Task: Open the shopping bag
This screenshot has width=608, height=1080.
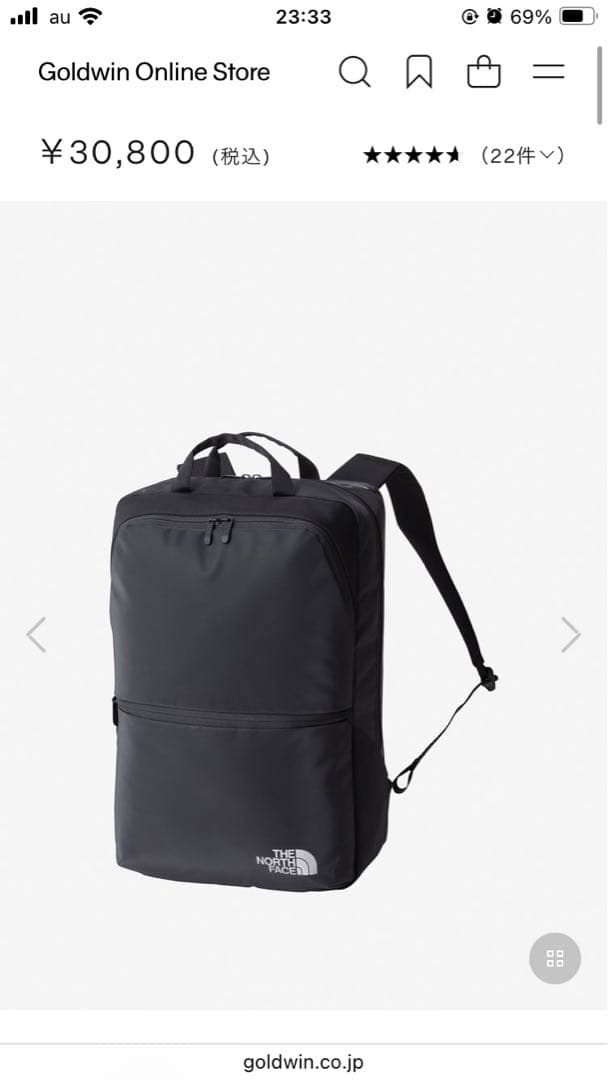Action: (484, 72)
